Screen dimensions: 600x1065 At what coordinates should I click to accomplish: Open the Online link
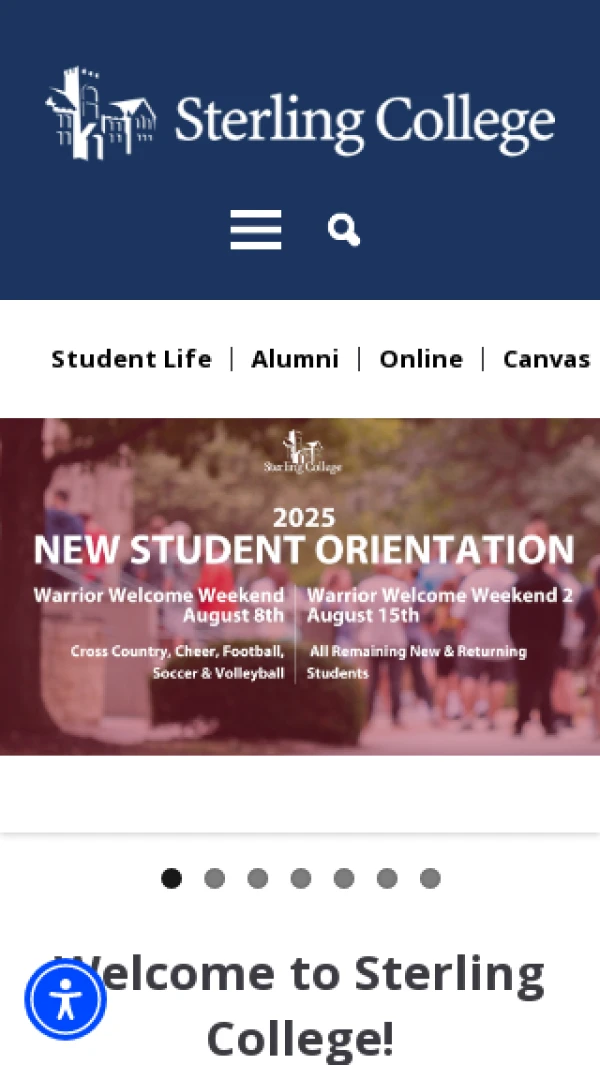420,359
